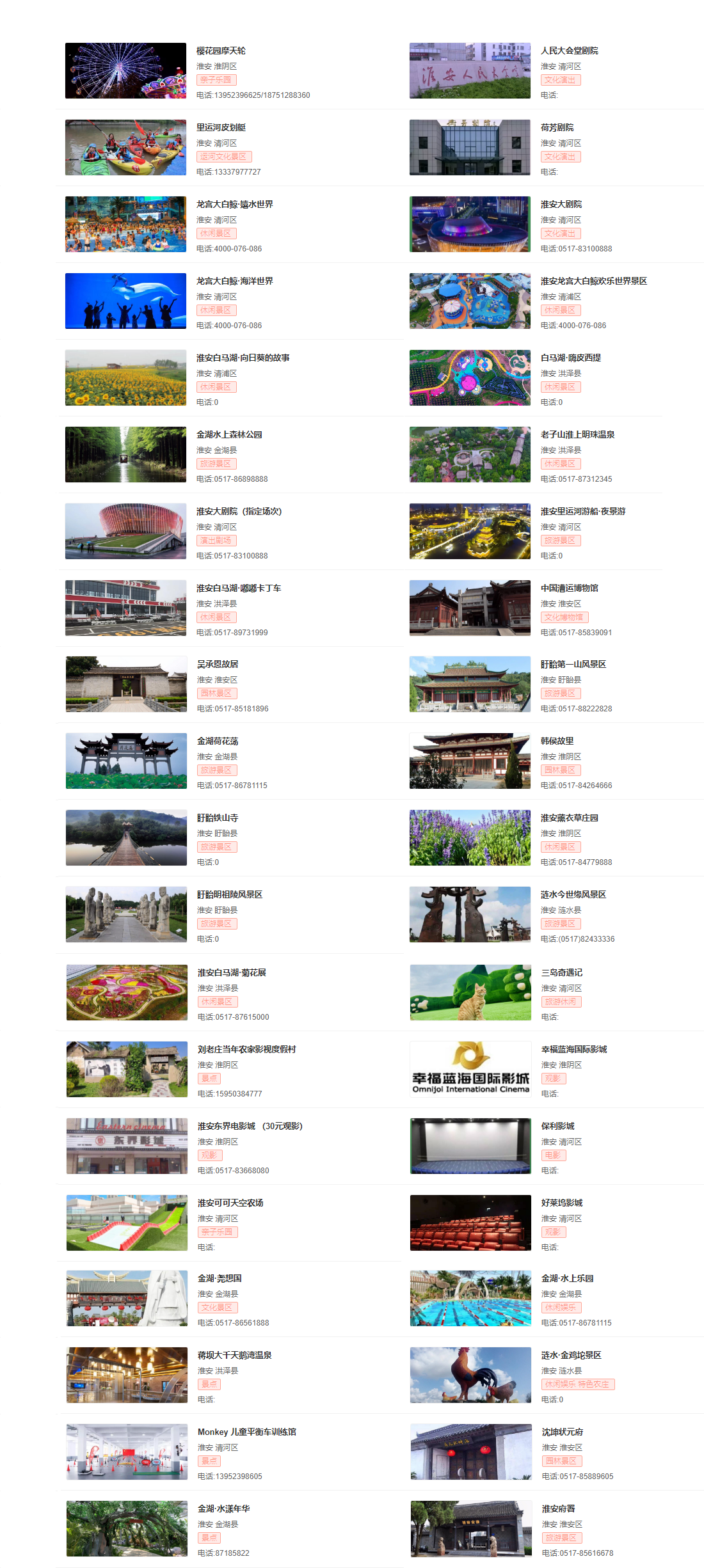Open 淮安府署 attraction details
704x1568 pixels.
click(x=558, y=1509)
